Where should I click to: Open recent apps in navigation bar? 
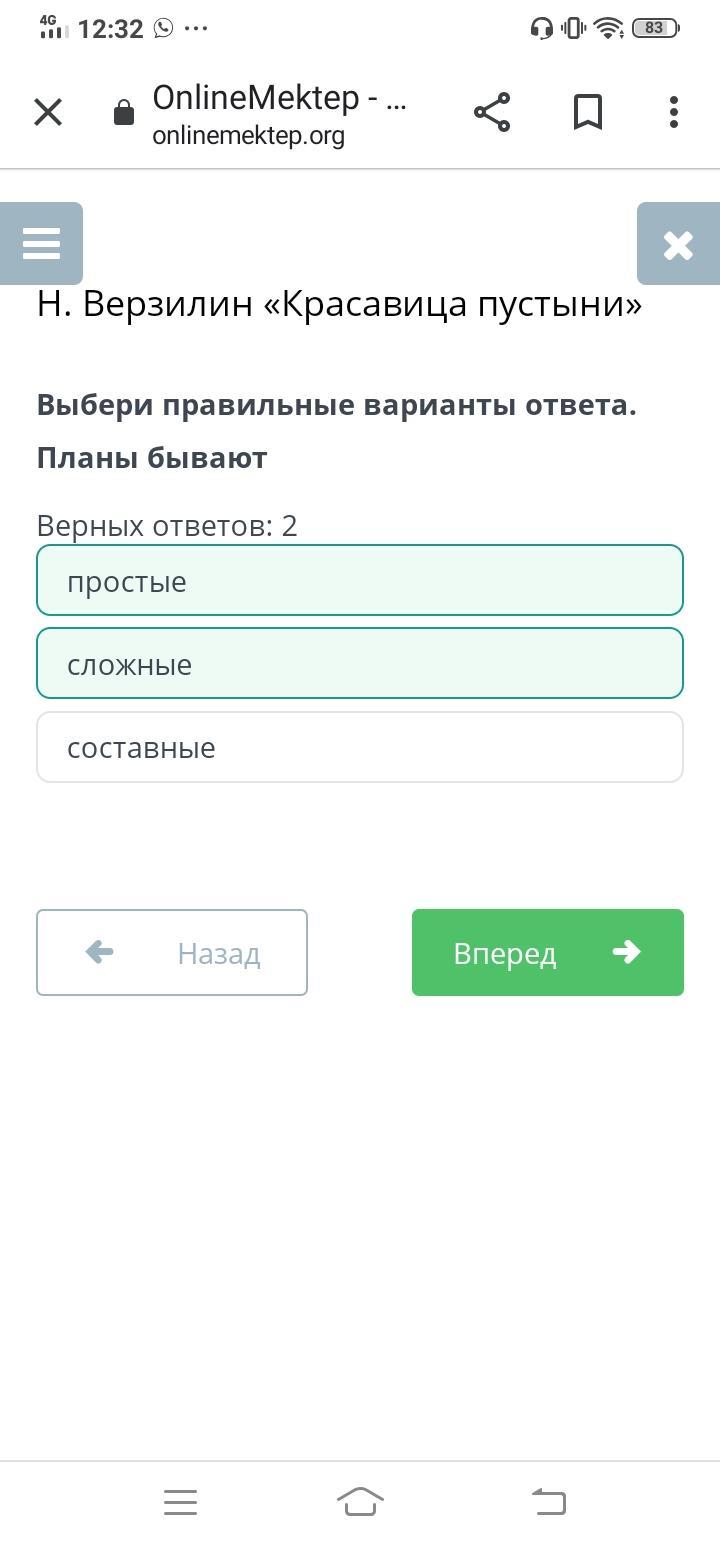pos(180,1501)
